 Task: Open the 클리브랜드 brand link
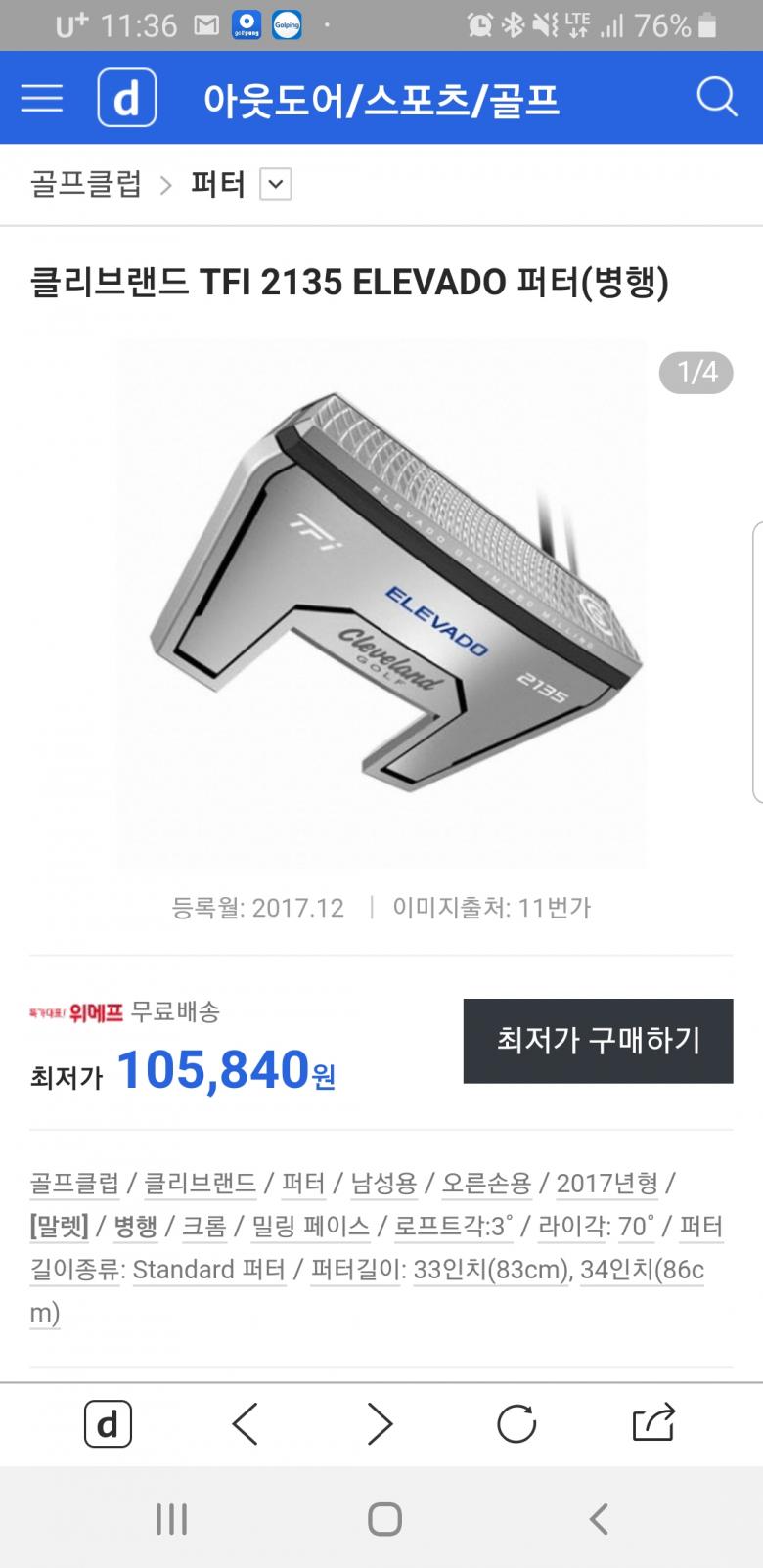coord(200,1183)
